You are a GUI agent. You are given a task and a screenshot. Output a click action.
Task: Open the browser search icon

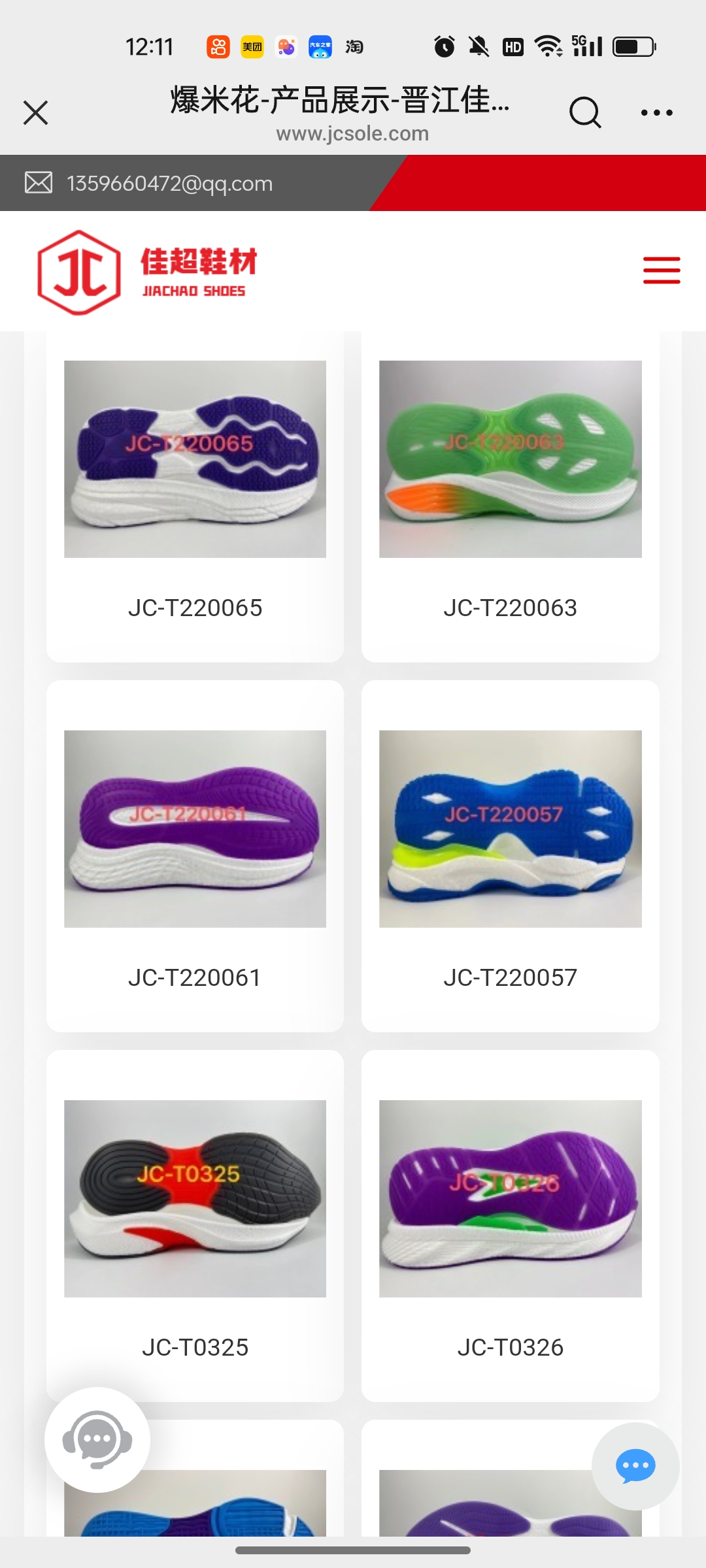point(584,112)
